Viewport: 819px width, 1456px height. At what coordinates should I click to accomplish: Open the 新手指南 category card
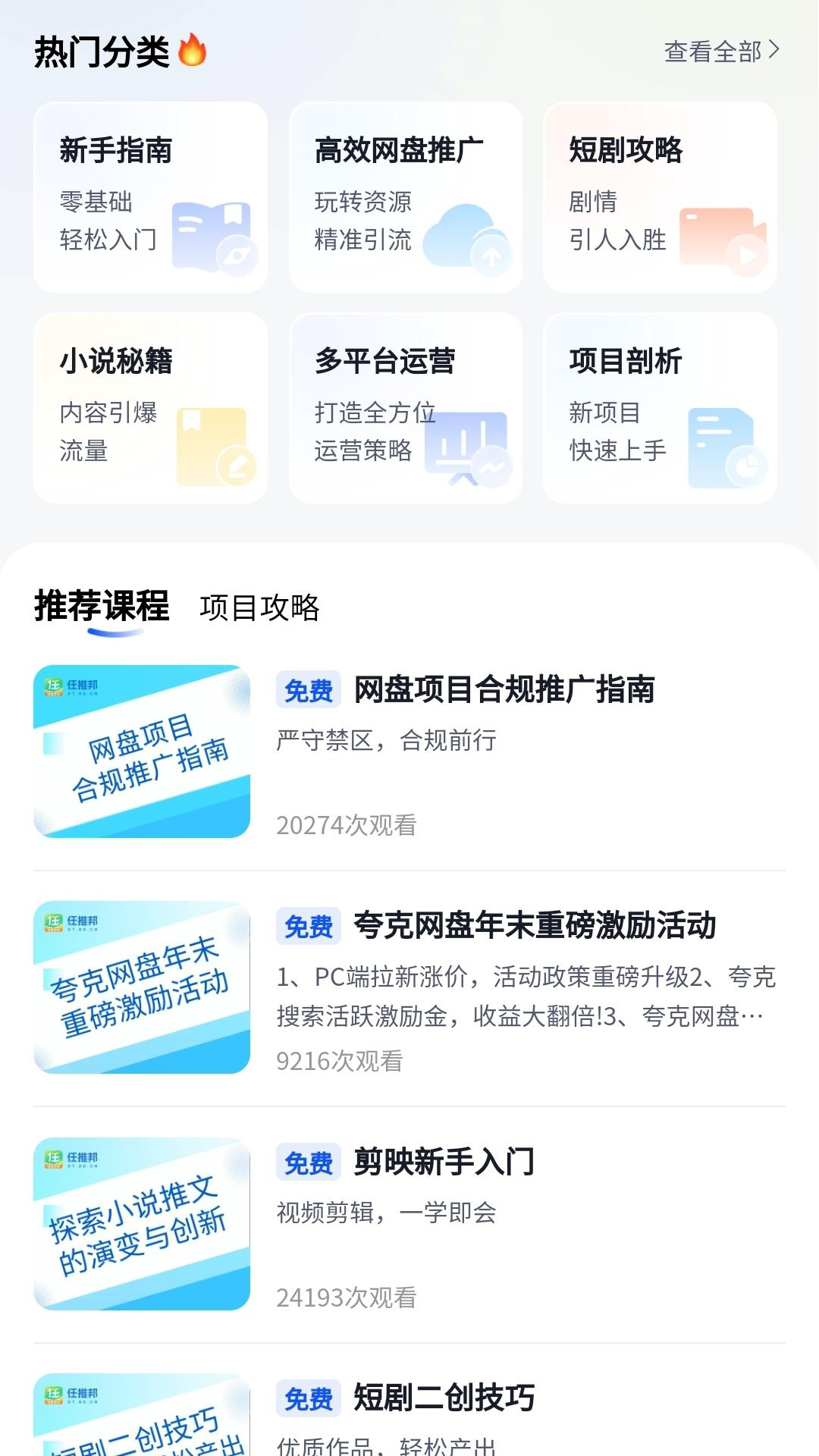pos(149,196)
